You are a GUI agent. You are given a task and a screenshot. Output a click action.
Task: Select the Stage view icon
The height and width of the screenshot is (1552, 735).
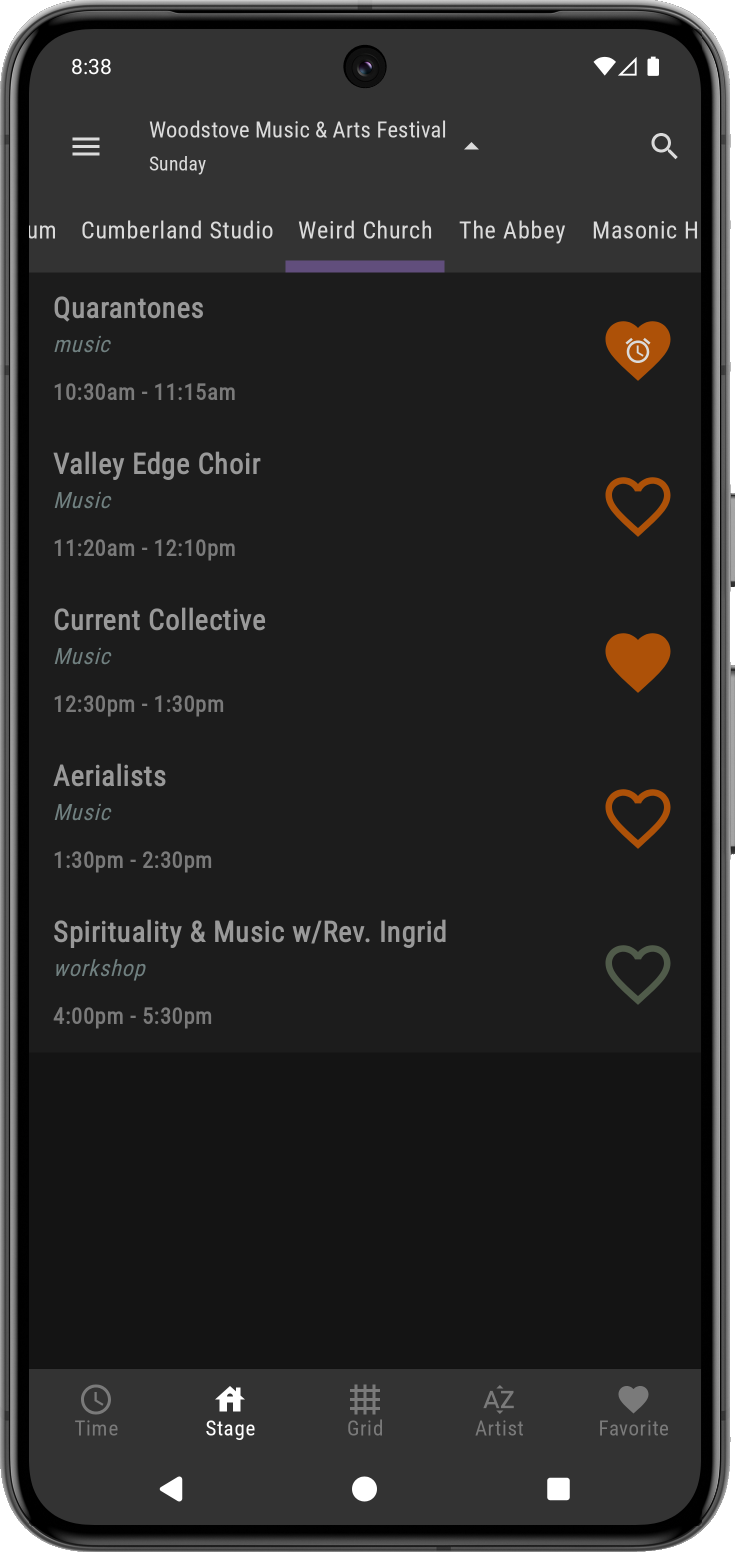[x=230, y=1410]
